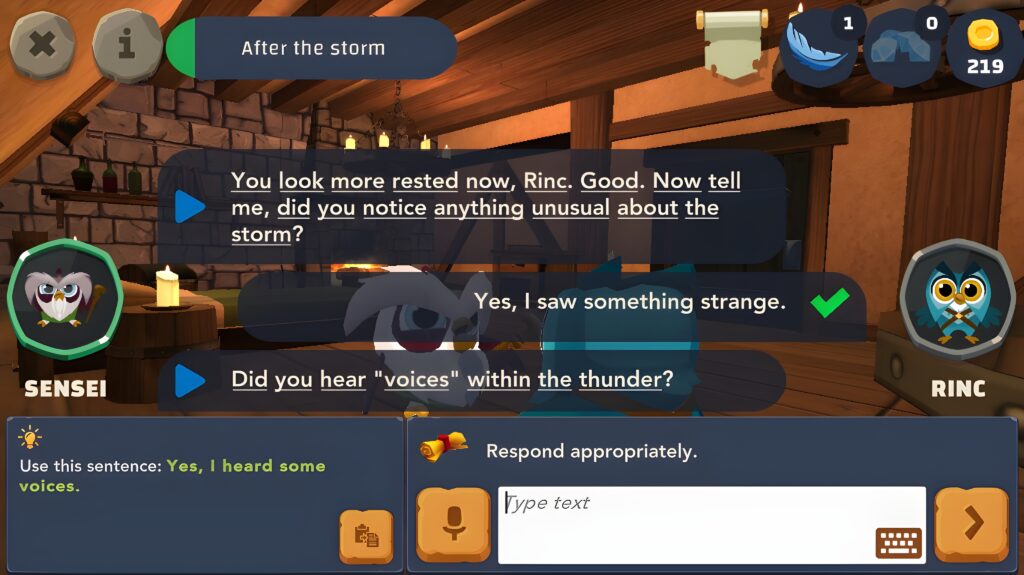1024x575 pixels.
Task: Start voice input with the microphone button
Action: [x=453, y=524]
